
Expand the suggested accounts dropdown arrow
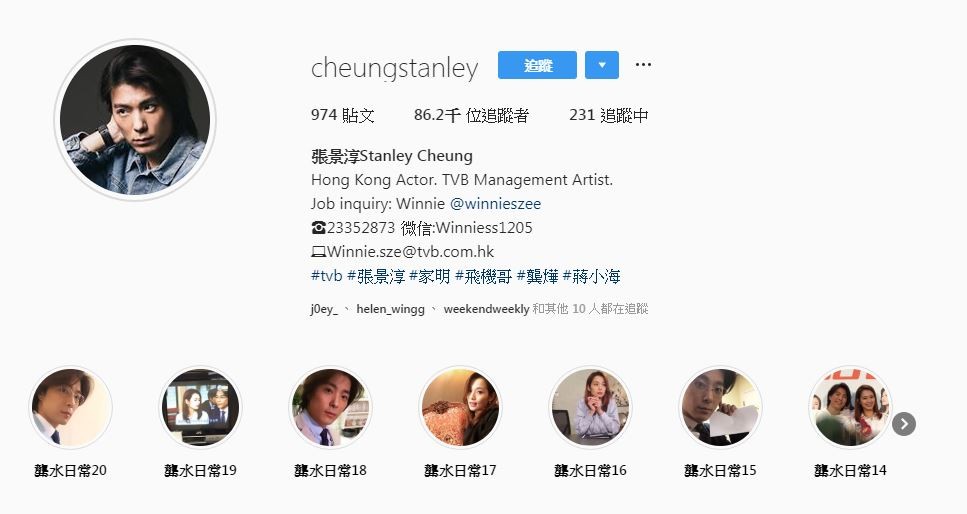tap(602, 65)
